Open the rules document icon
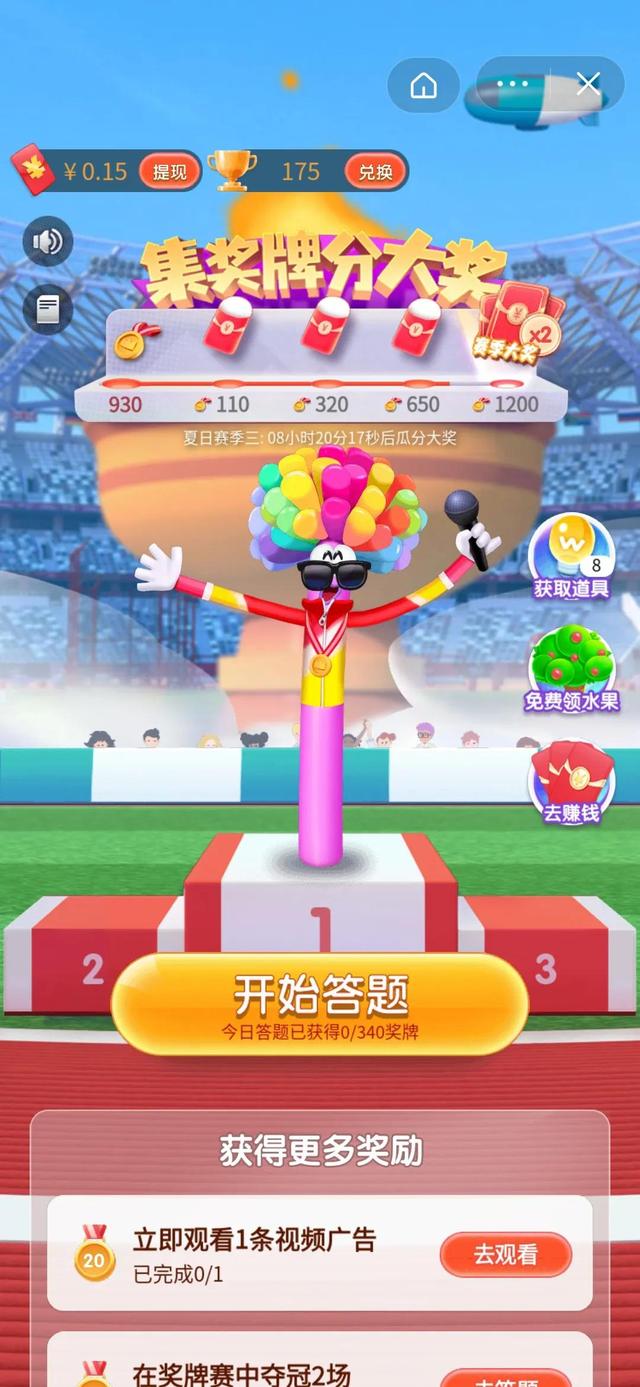Image resolution: width=640 pixels, height=1387 pixels. click(48, 309)
